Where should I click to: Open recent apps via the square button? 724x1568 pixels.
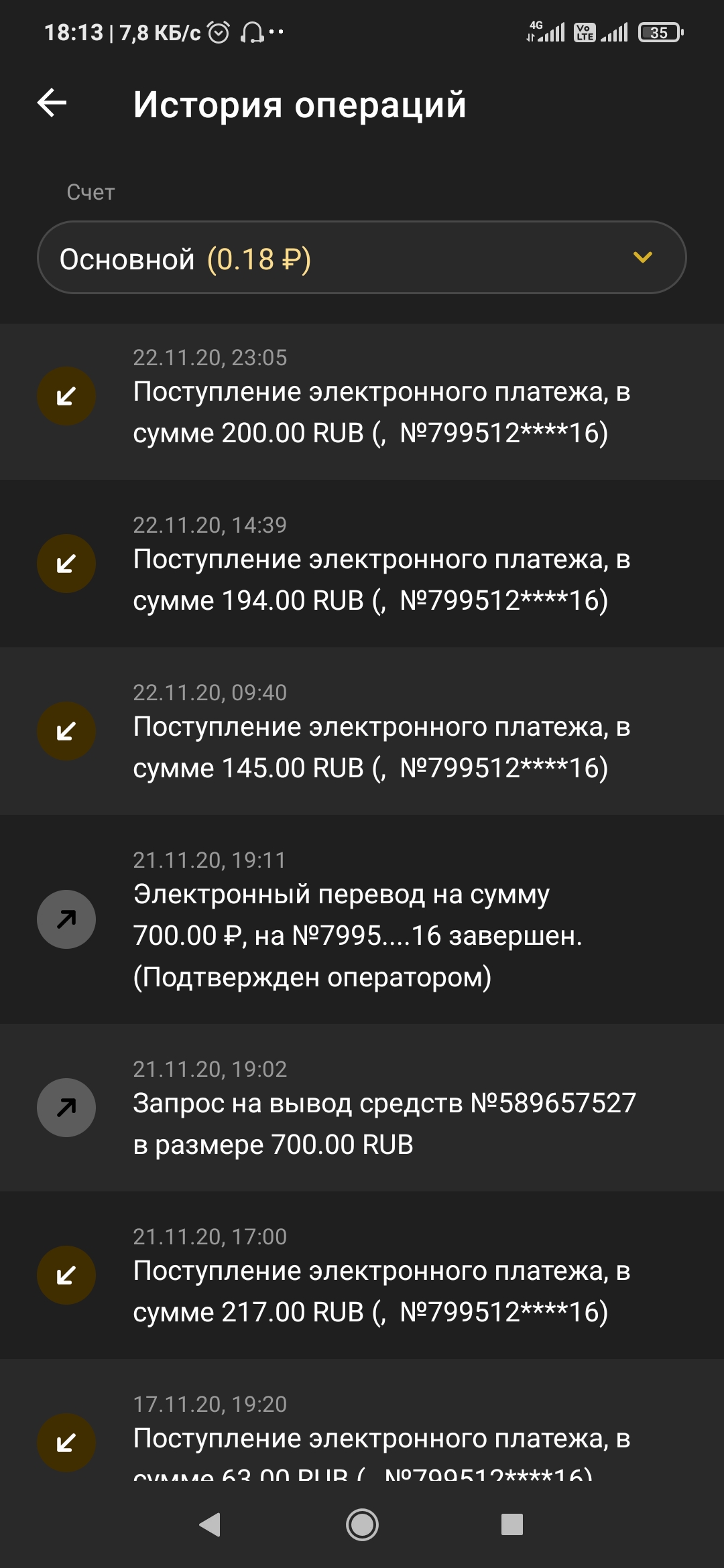[x=512, y=1524]
